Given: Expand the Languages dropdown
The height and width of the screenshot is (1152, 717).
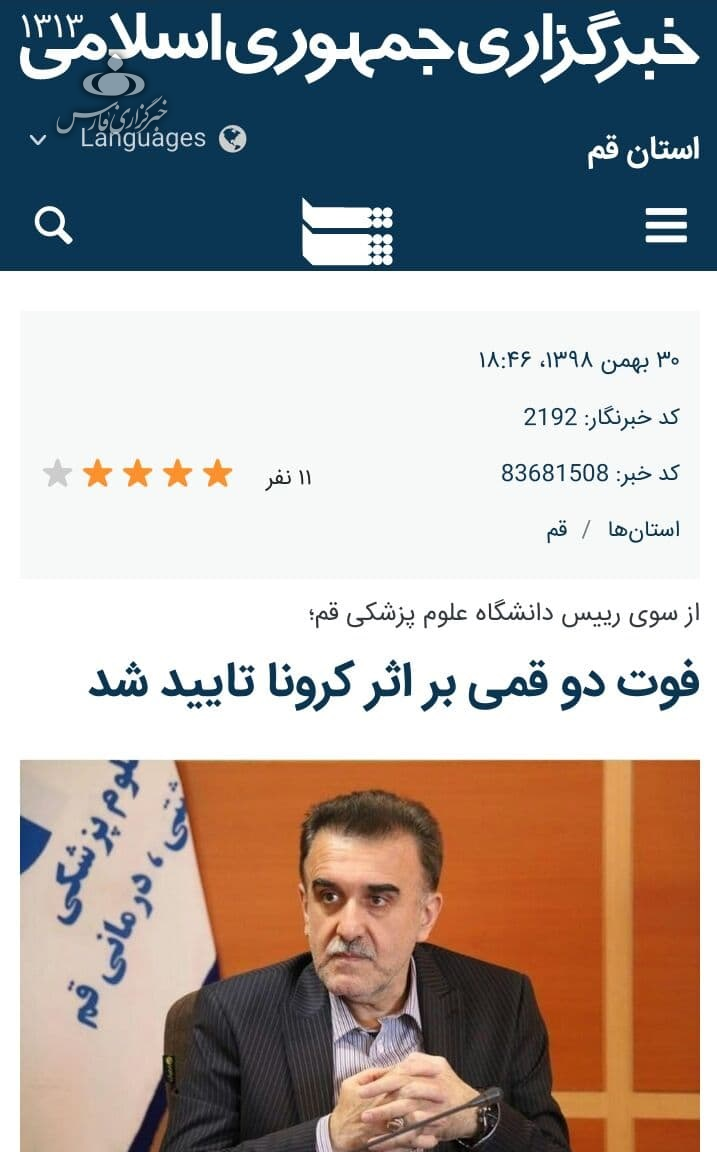Looking at the screenshot, I should (140, 138).
